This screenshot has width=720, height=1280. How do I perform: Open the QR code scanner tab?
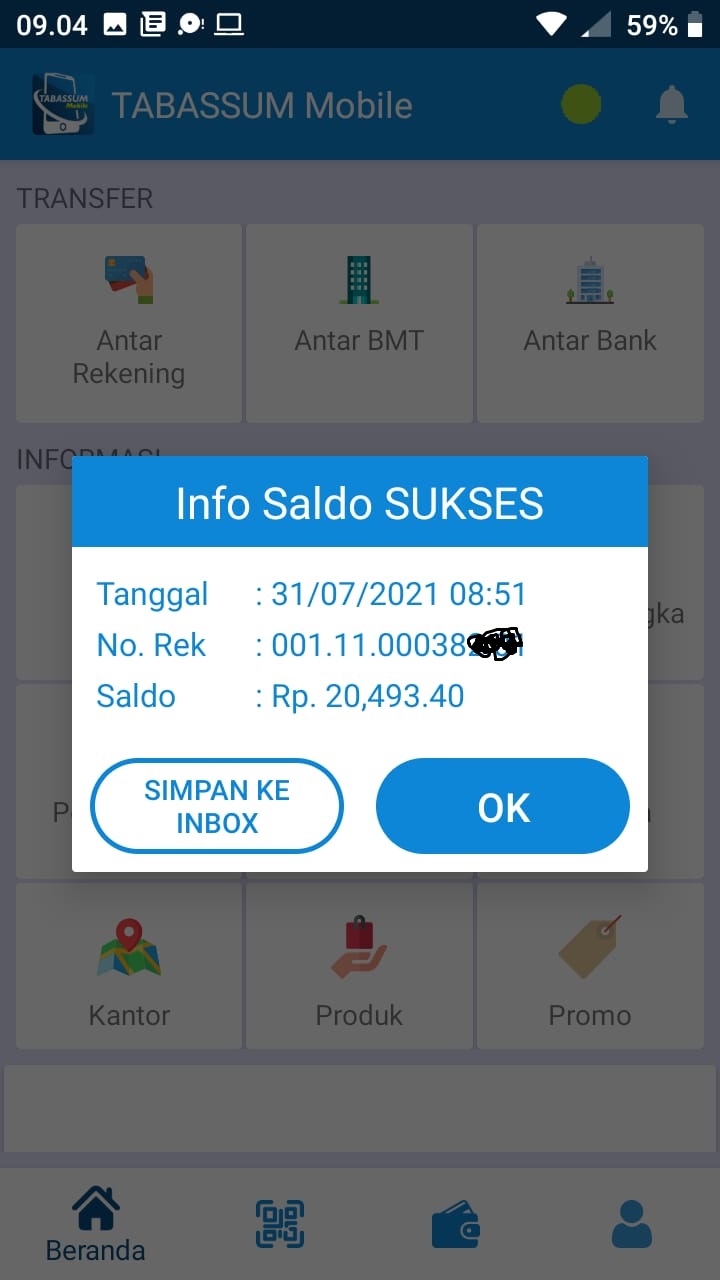click(280, 1224)
